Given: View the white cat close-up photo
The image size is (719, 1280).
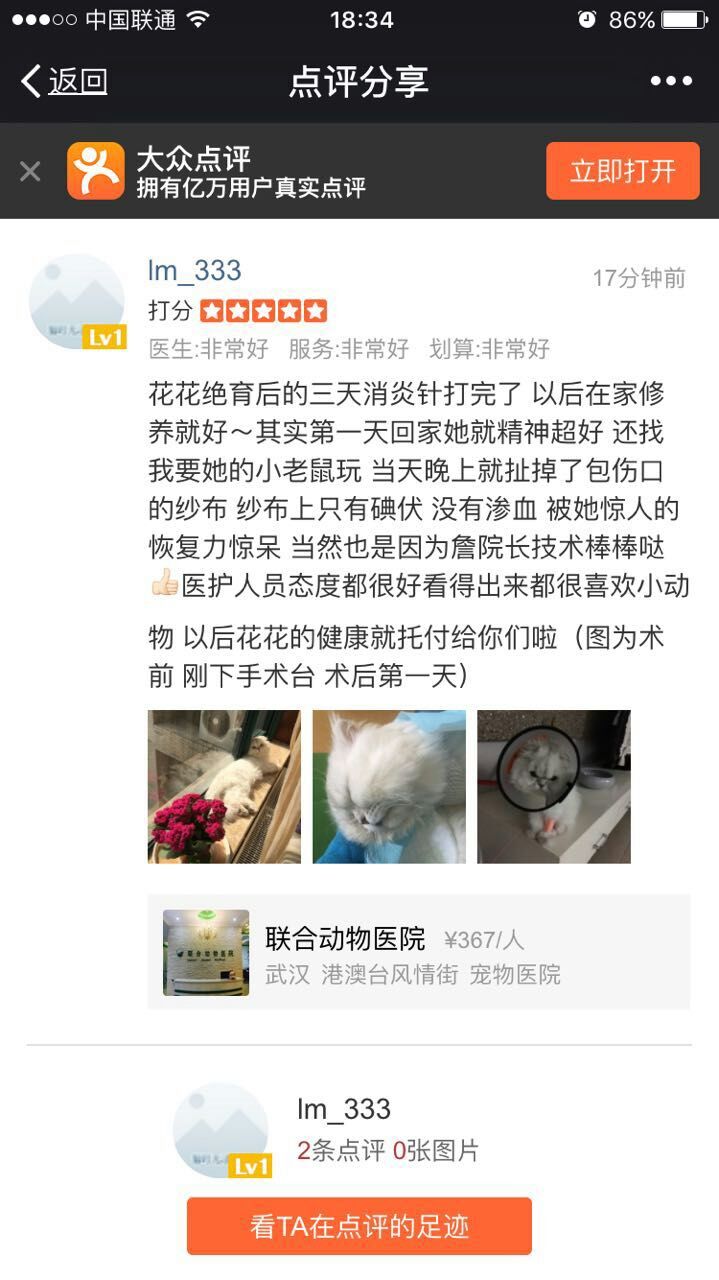Looking at the screenshot, I should coord(389,786).
